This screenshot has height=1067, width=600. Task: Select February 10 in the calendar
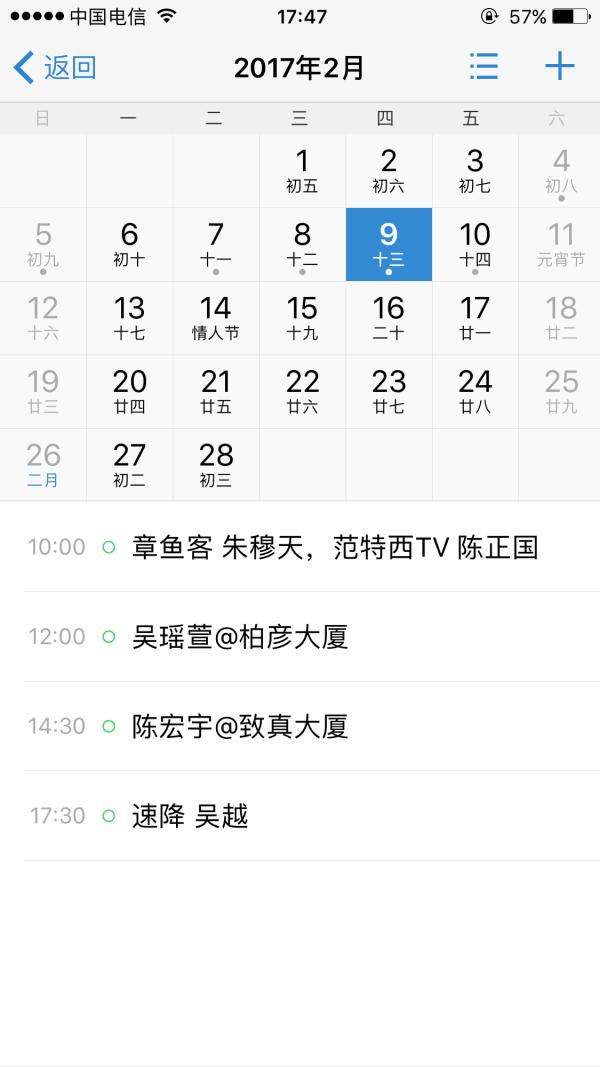(x=475, y=245)
